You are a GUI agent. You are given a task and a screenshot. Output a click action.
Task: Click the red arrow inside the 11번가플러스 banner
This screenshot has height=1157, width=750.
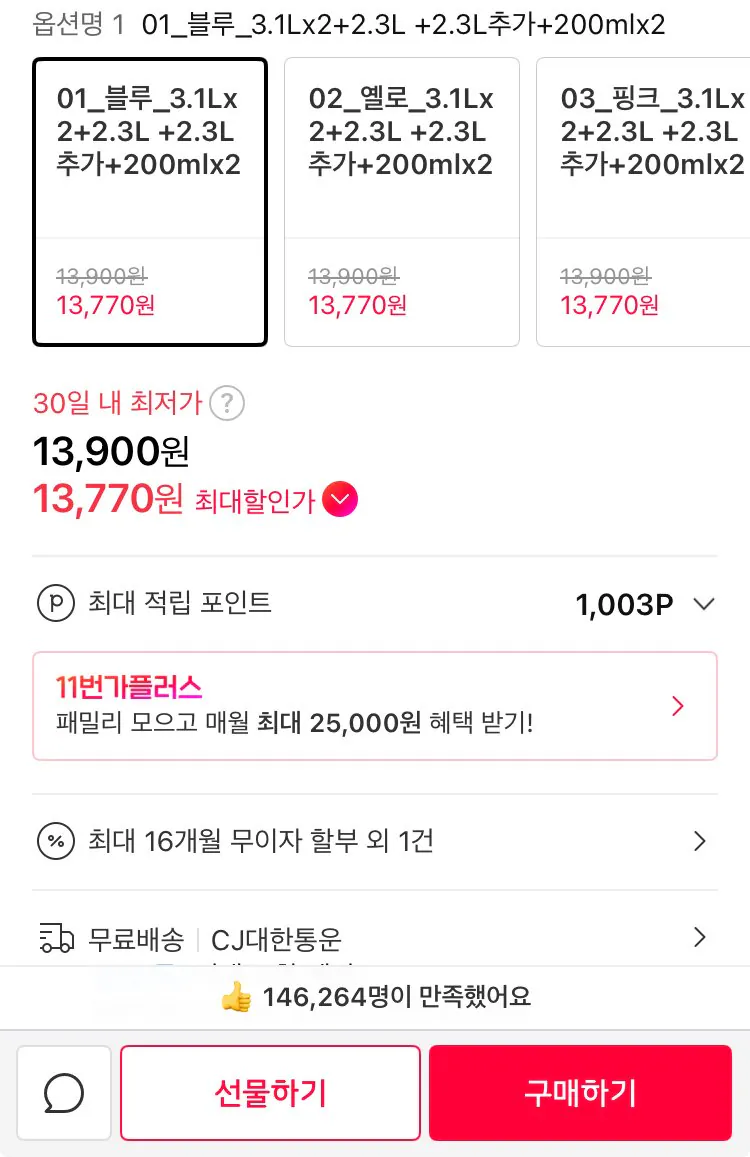coord(678,706)
